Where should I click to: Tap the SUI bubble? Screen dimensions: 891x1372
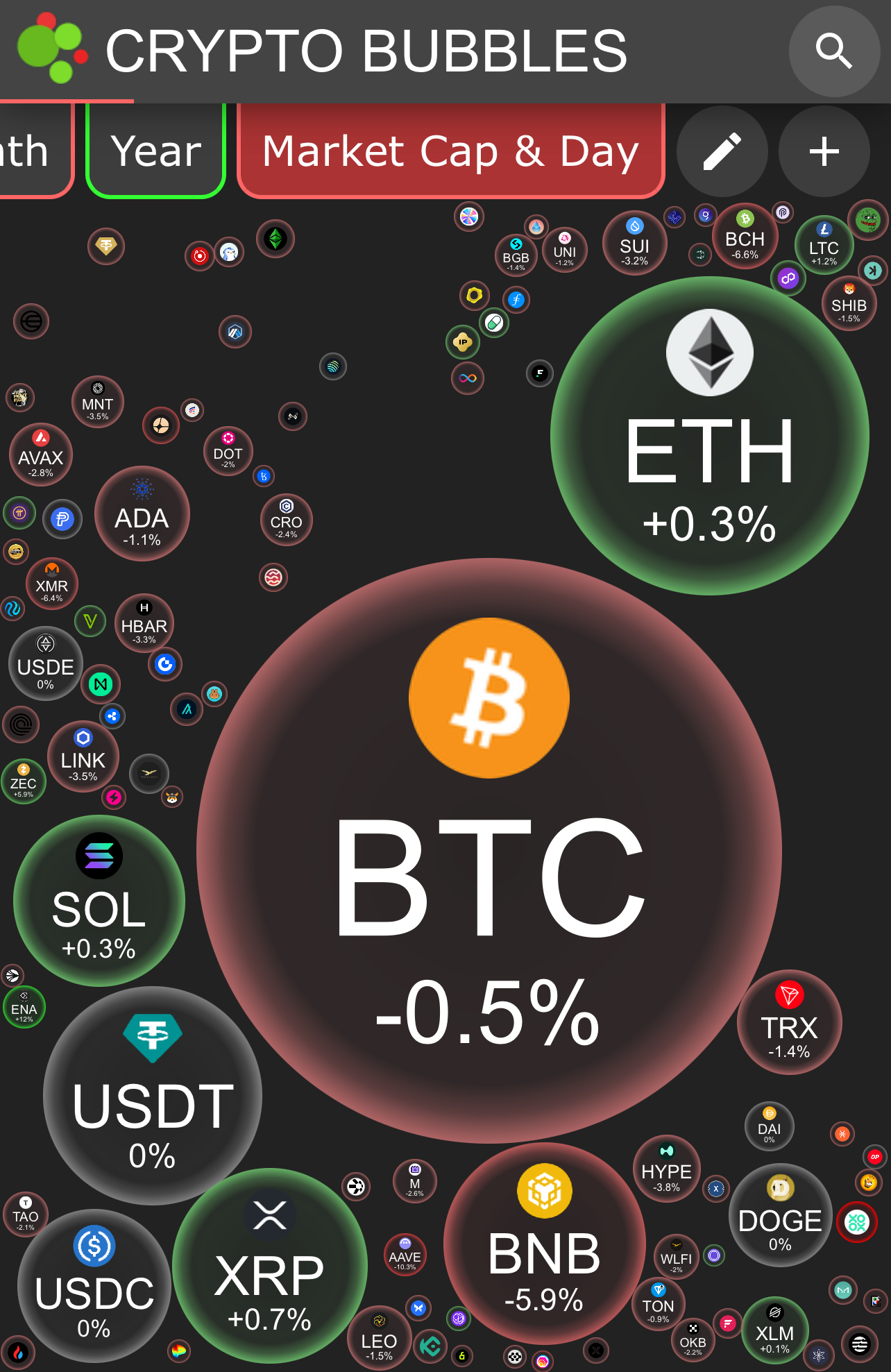tap(634, 243)
